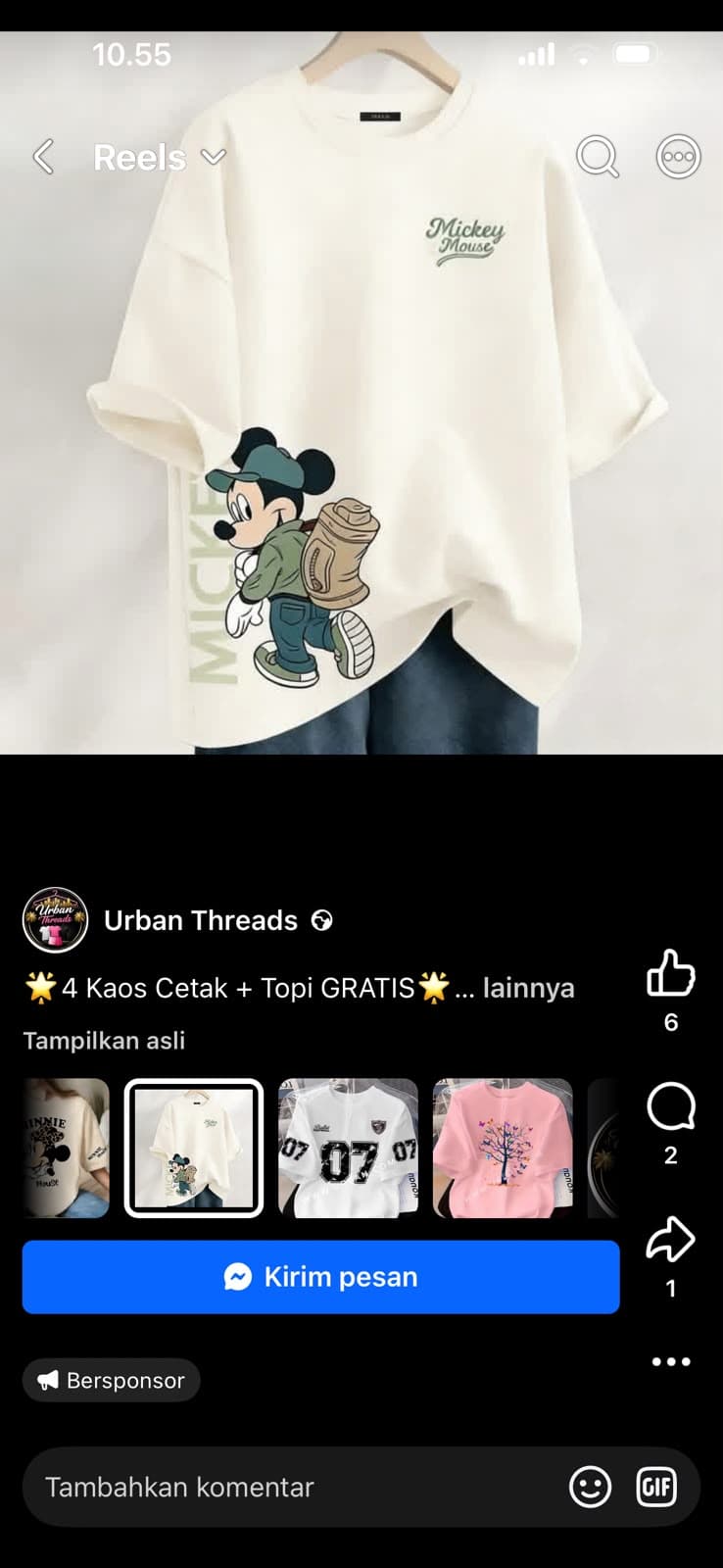The image size is (723, 1568).
Task: Share this reel with the arrow icon
Action: point(671,1239)
